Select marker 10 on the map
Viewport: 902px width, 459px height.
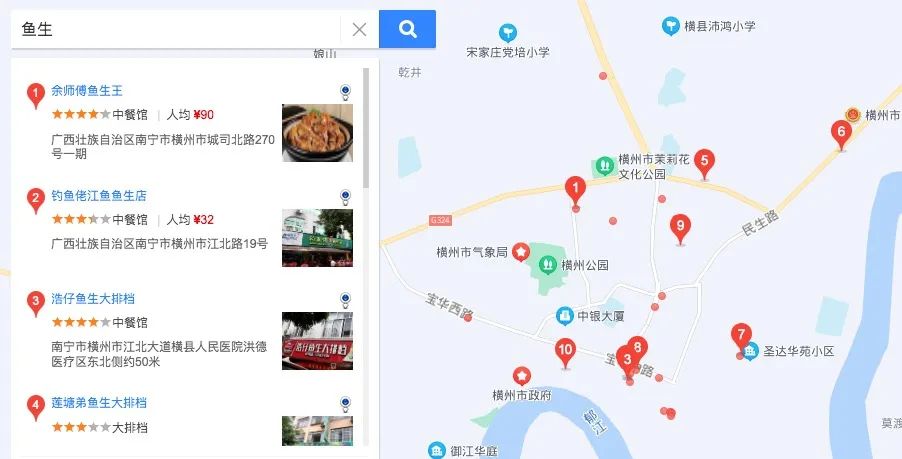coord(565,351)
